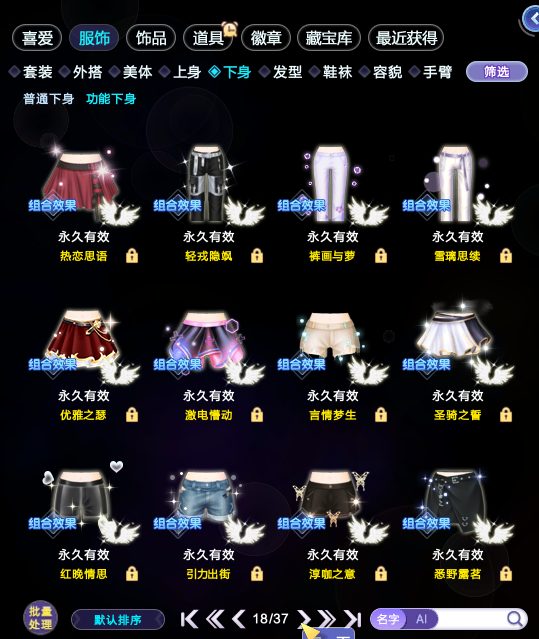Switch to the 道具 tab
The height and width of the screenshot is (639, 539).
point(208,38)
